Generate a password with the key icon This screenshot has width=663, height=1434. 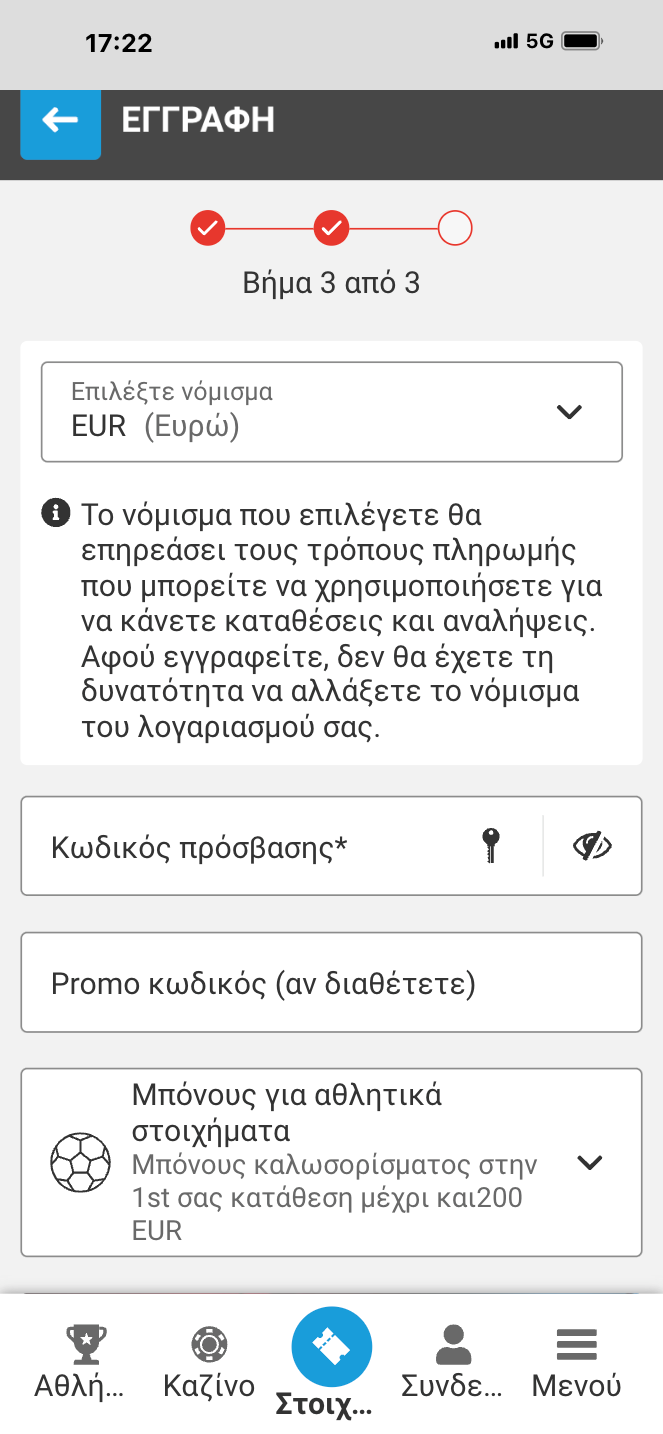tap(490, 846)
